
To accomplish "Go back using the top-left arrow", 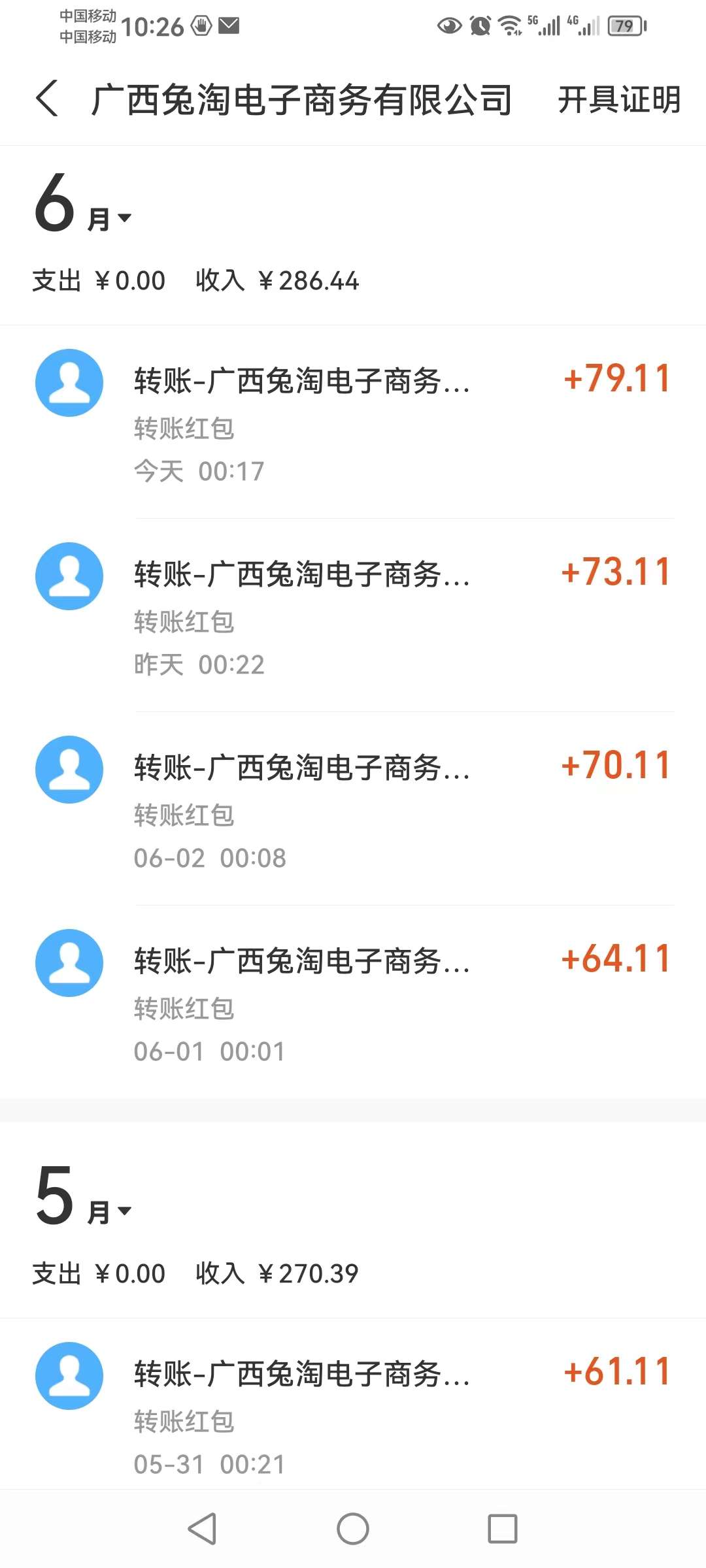I will (x=47, y=99).
